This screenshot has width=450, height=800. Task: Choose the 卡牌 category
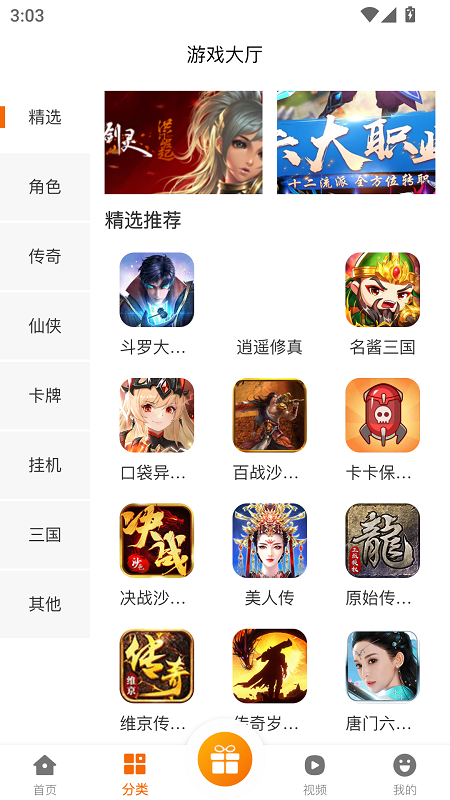[x=45, y=395]
